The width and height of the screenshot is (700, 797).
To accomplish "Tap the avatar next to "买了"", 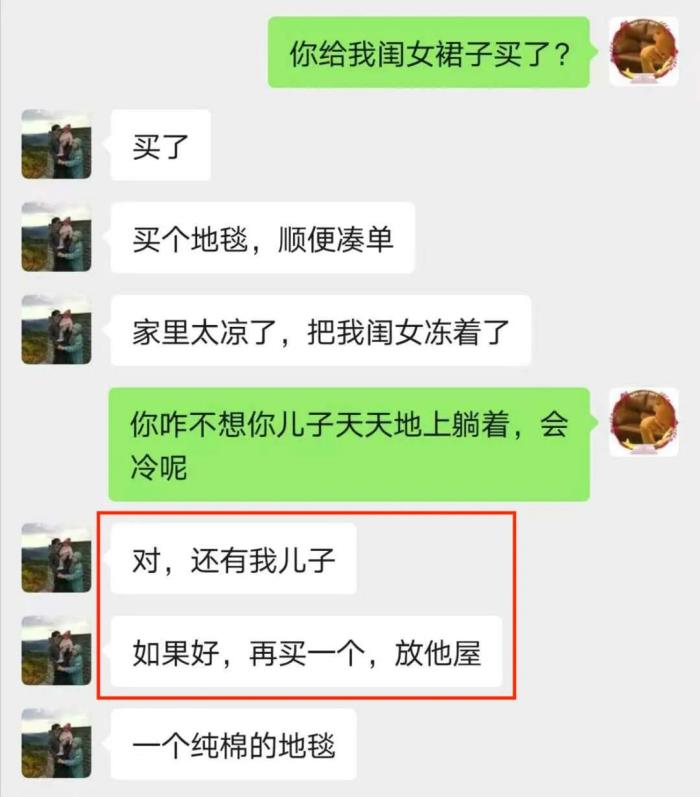I will click(x=56, y=144).
